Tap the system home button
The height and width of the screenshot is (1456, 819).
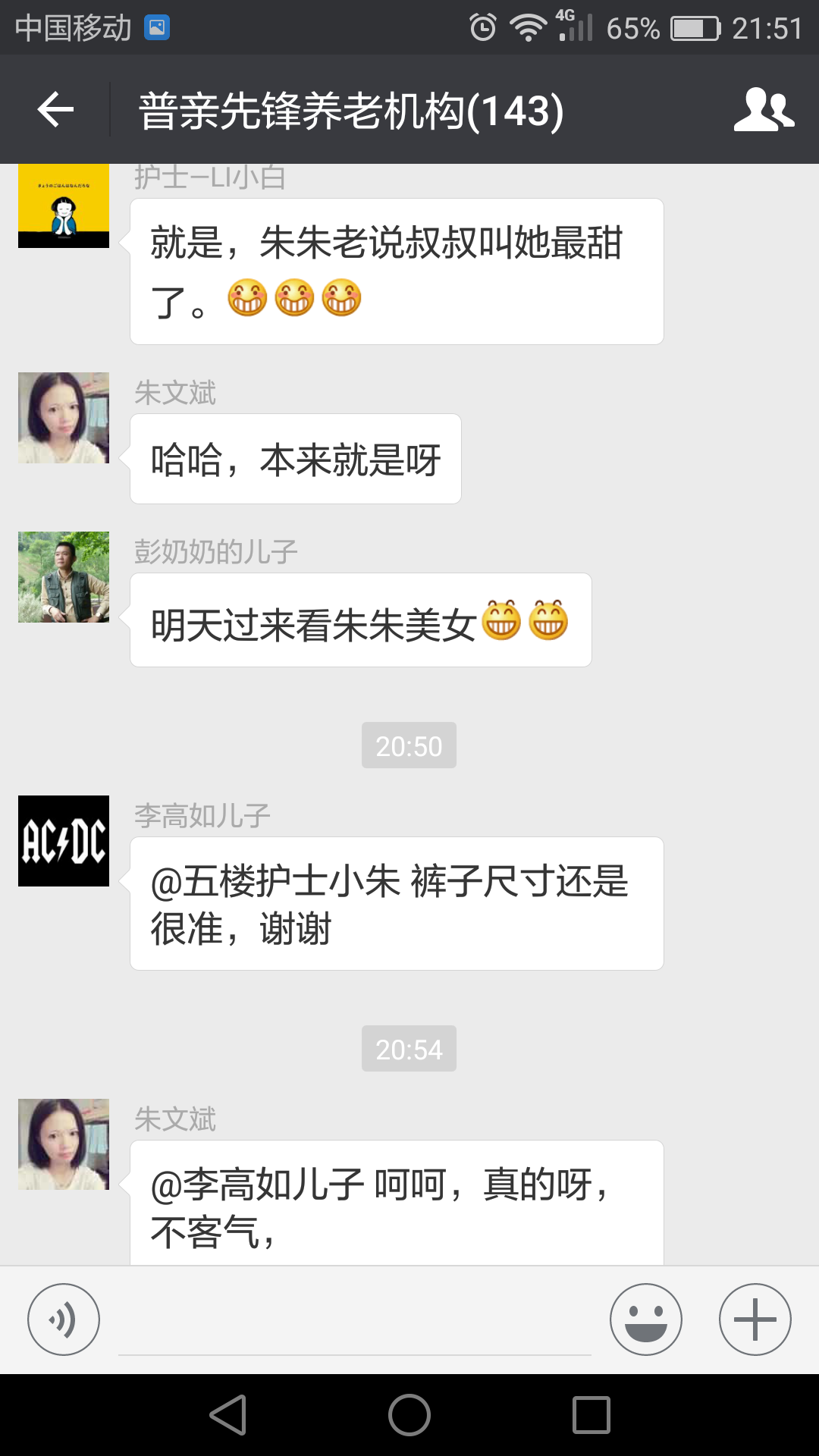tap(409, 1415)
